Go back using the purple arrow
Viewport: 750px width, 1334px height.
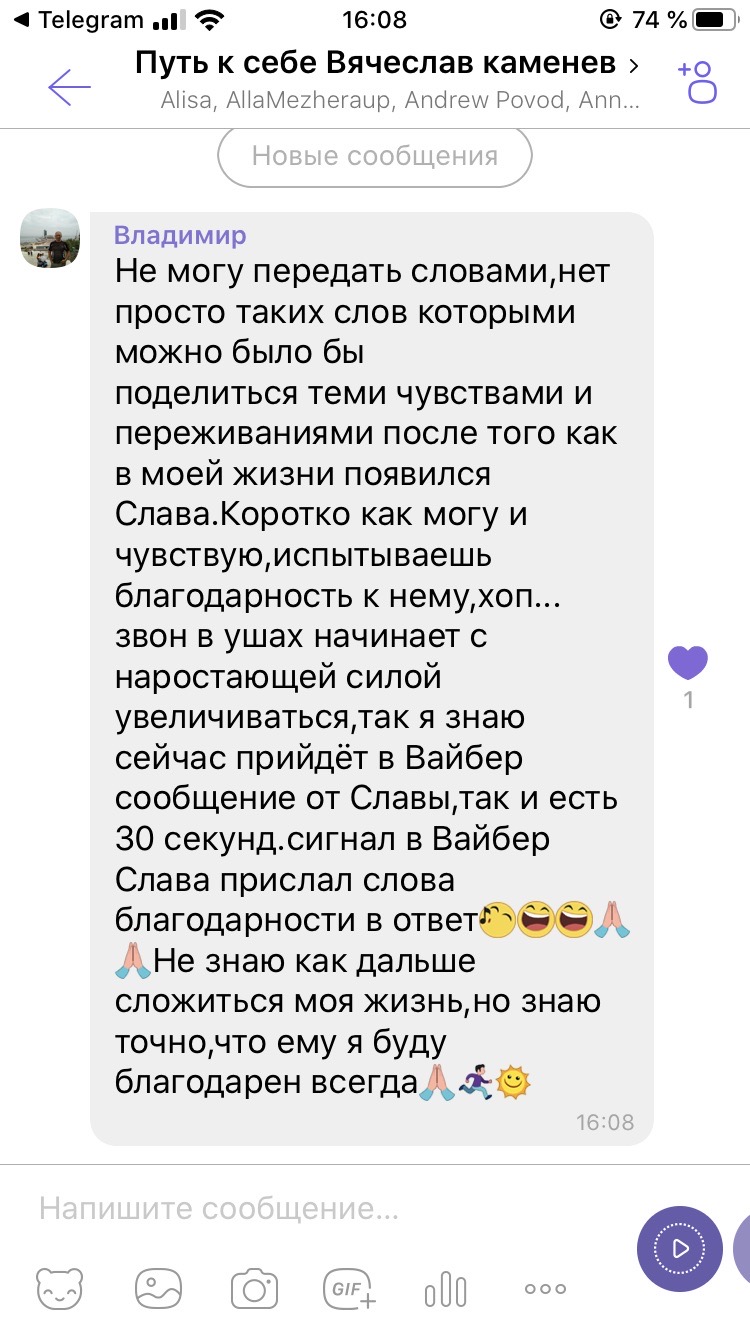(69, 87)
